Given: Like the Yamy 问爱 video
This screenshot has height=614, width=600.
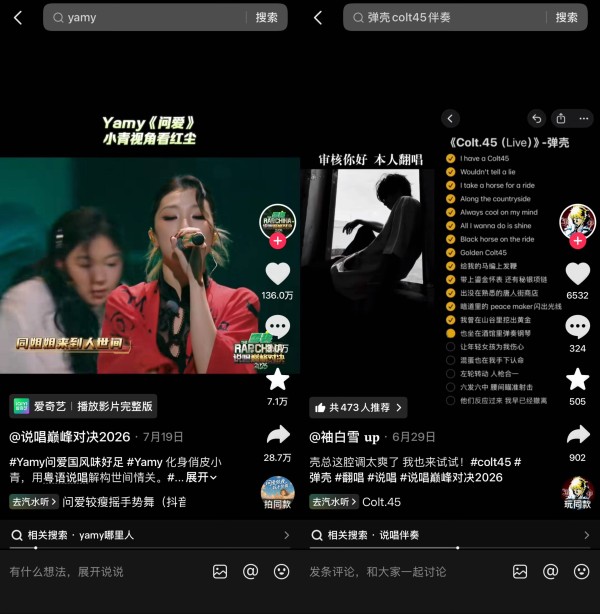Looking at the screenshot, I should (x=278, y=273).
